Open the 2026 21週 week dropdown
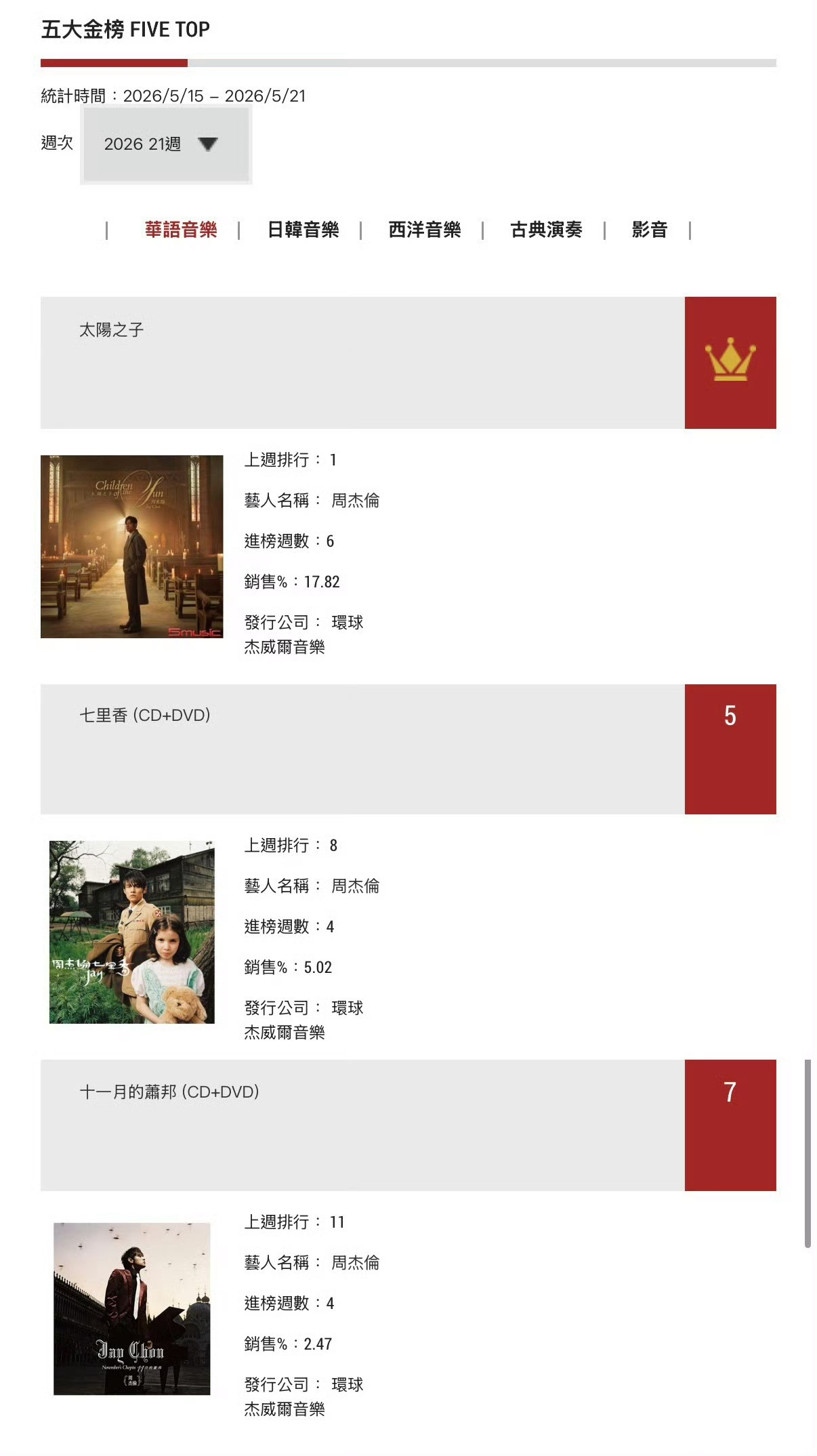Screen dimensions: 817x1456 166,144
